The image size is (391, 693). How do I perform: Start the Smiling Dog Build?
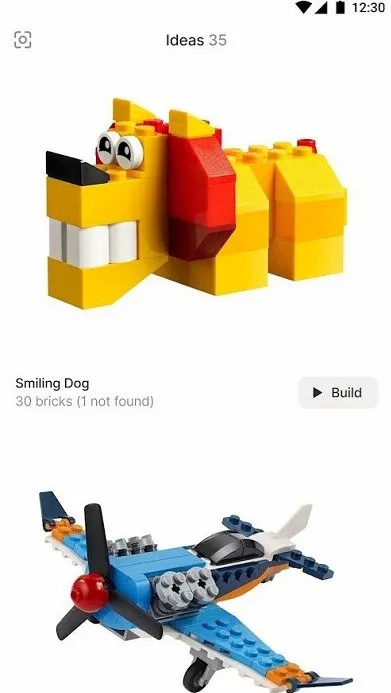[x=338, y=392]
